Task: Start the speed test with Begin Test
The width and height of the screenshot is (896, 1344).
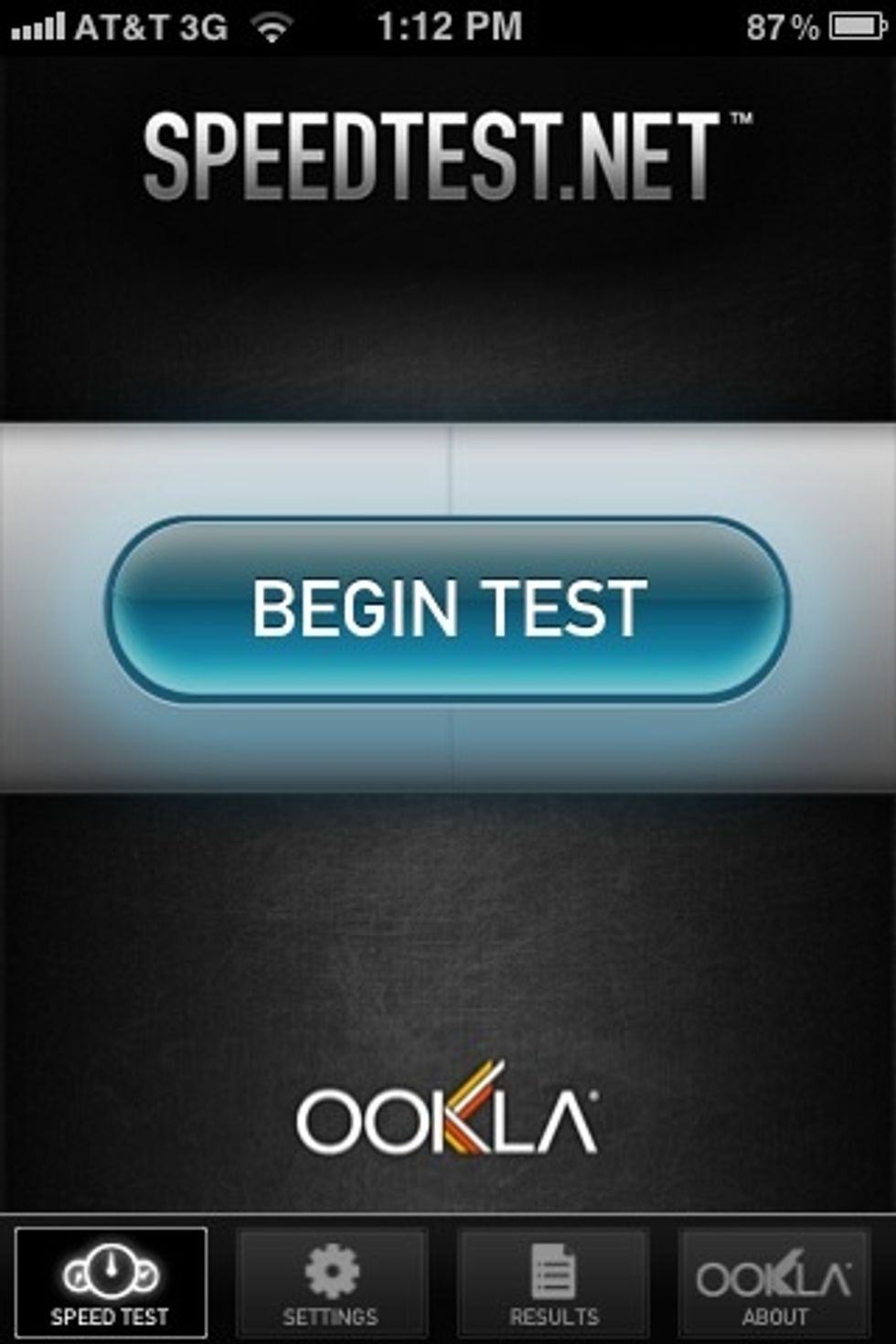Action: (447, 609)
